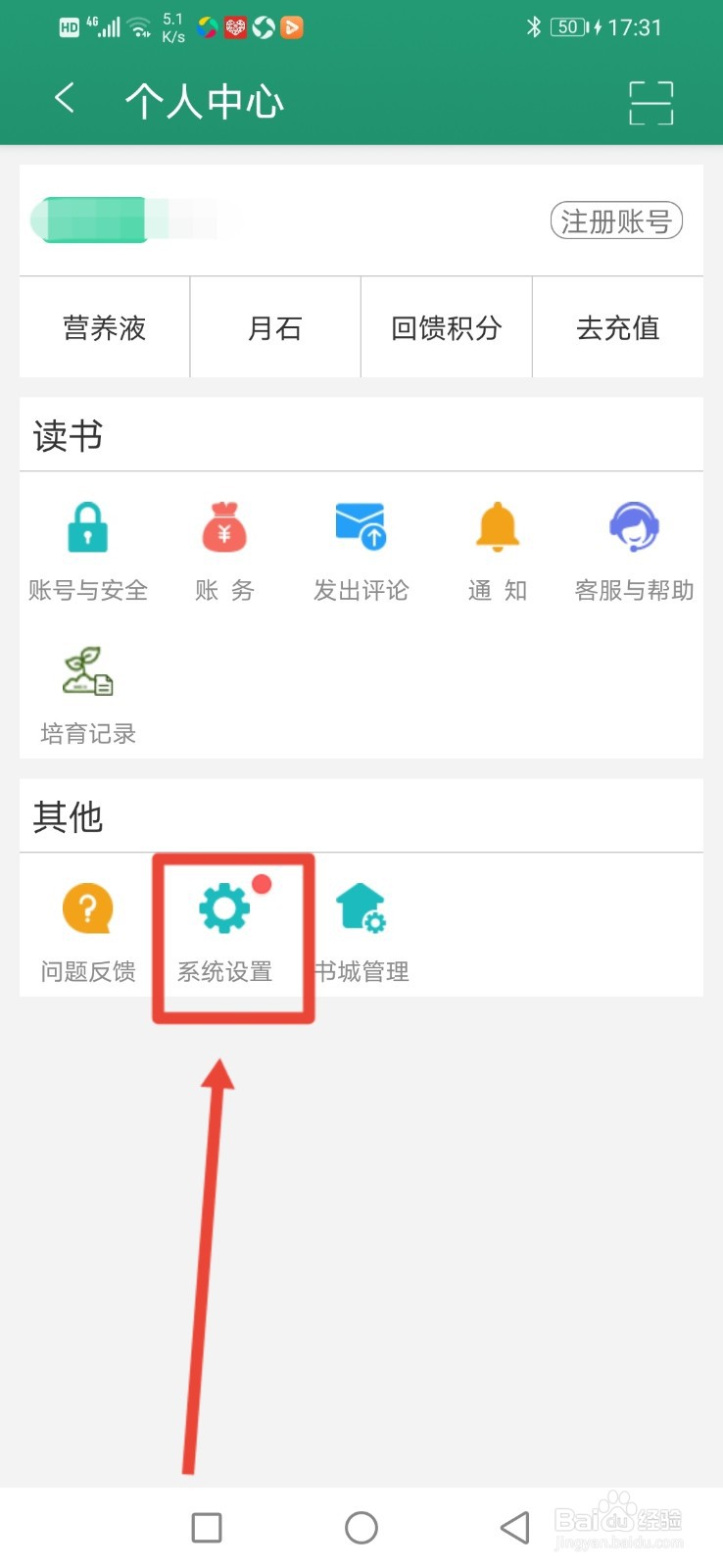Tap the Bluetooth status icon

534,26
